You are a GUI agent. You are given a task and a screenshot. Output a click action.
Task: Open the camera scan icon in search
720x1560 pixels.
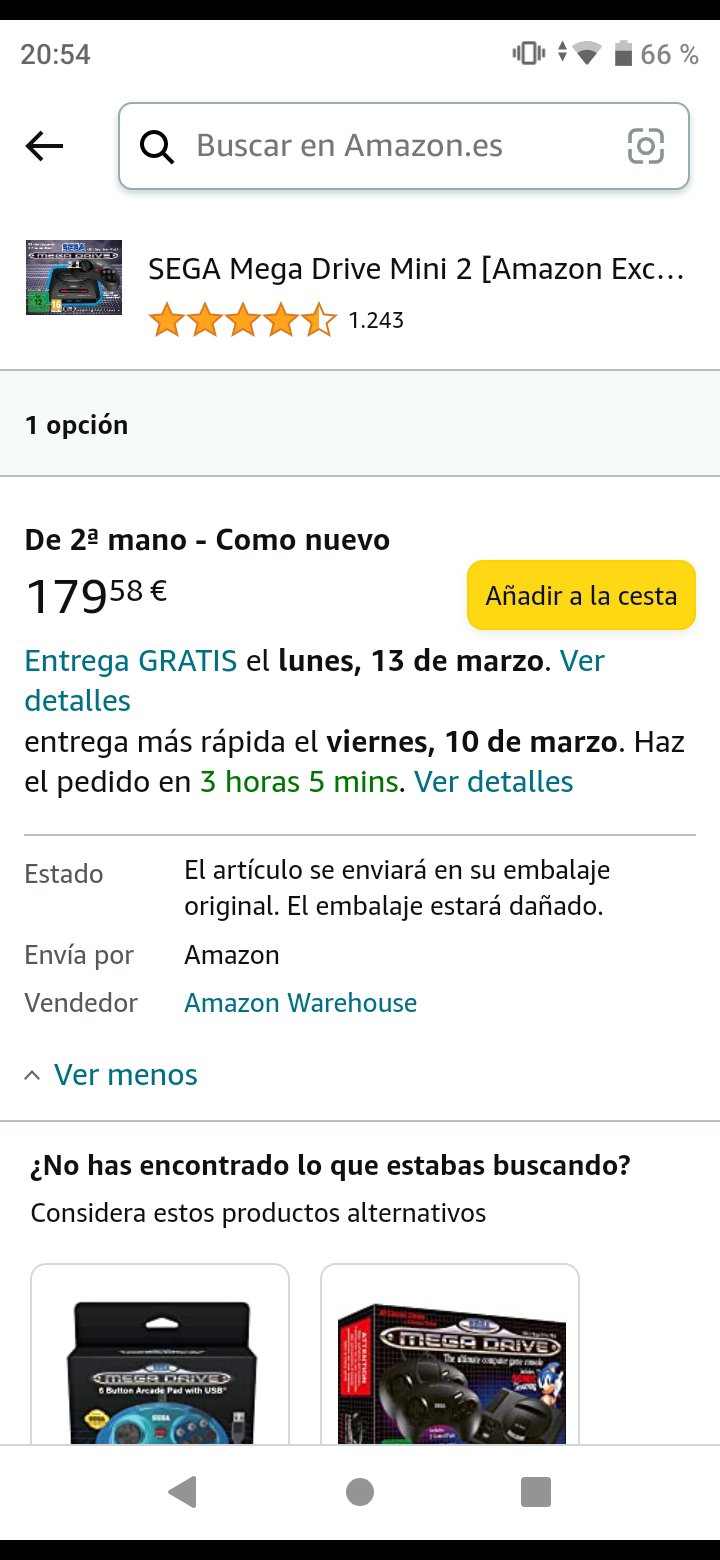645,147
